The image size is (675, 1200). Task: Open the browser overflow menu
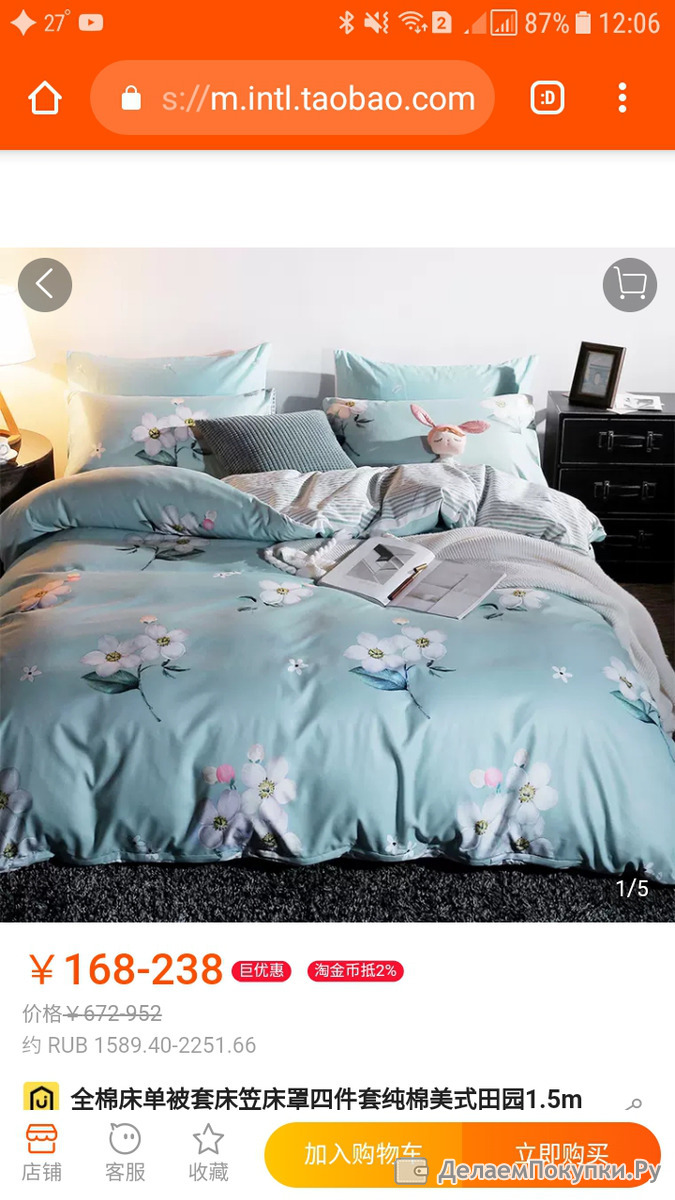coord(622,98)
